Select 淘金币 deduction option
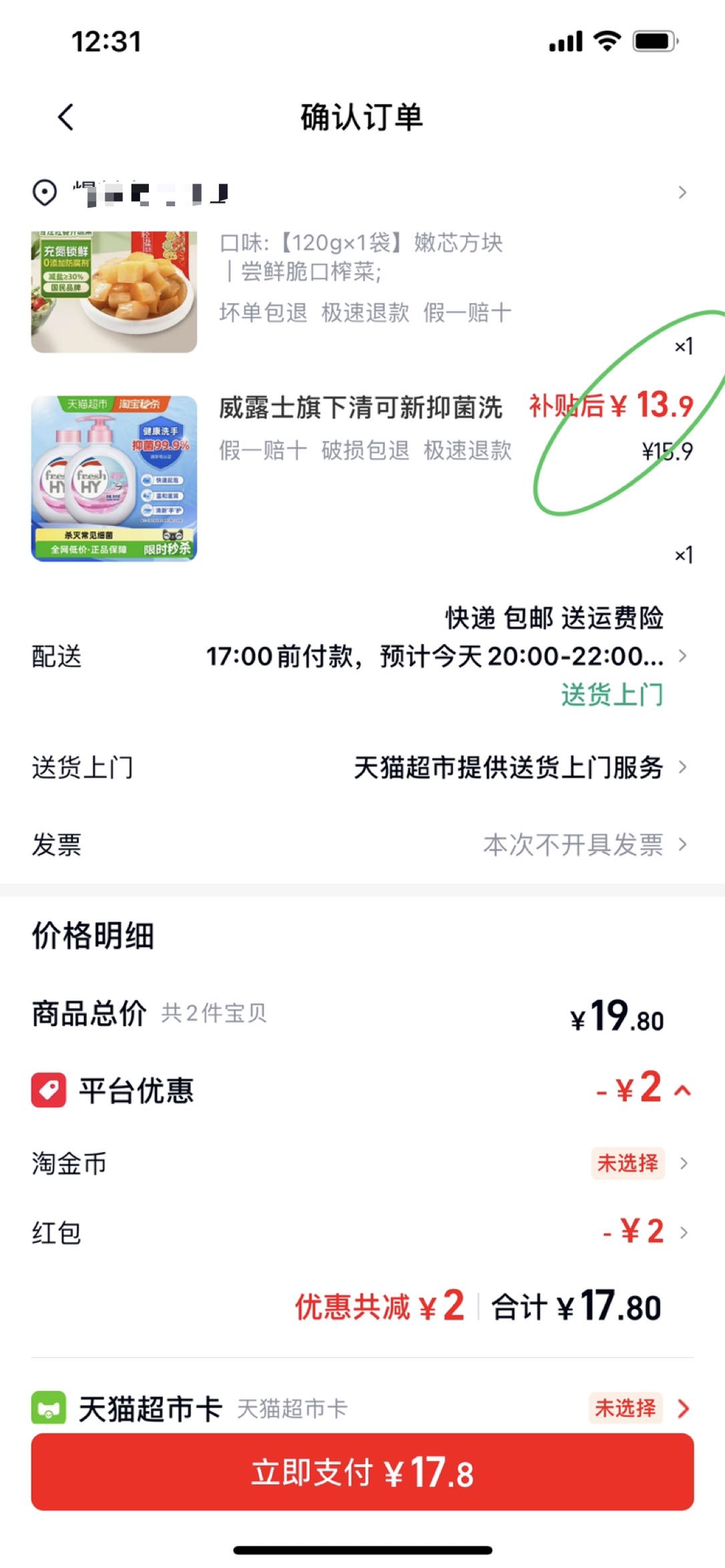This screenshot has width=725, height=1568. click(x=360, y=1163)
